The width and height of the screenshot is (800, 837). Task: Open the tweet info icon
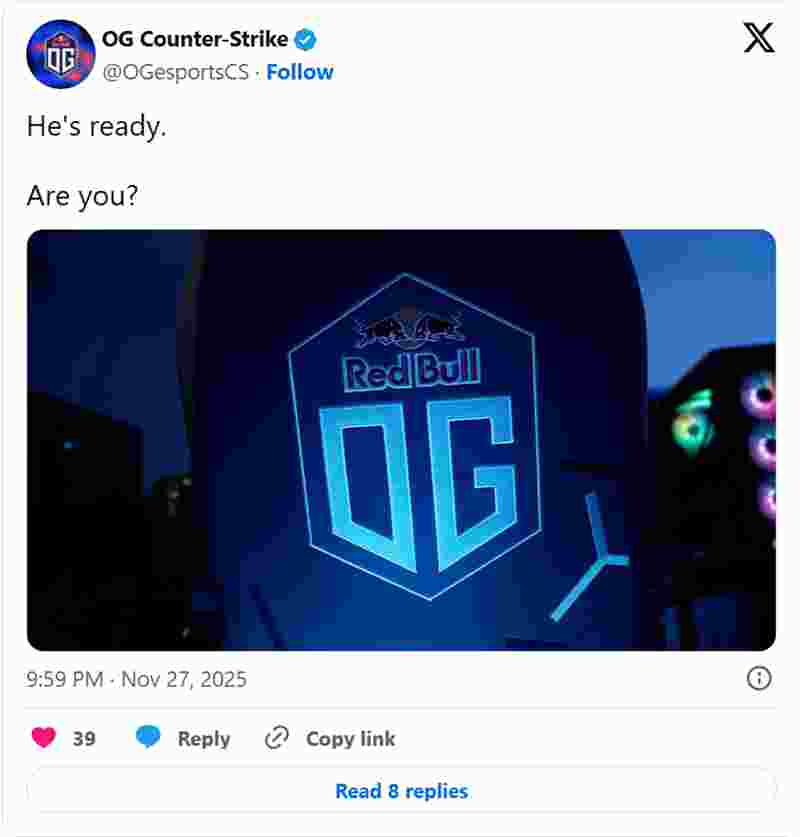coord(759,679)
